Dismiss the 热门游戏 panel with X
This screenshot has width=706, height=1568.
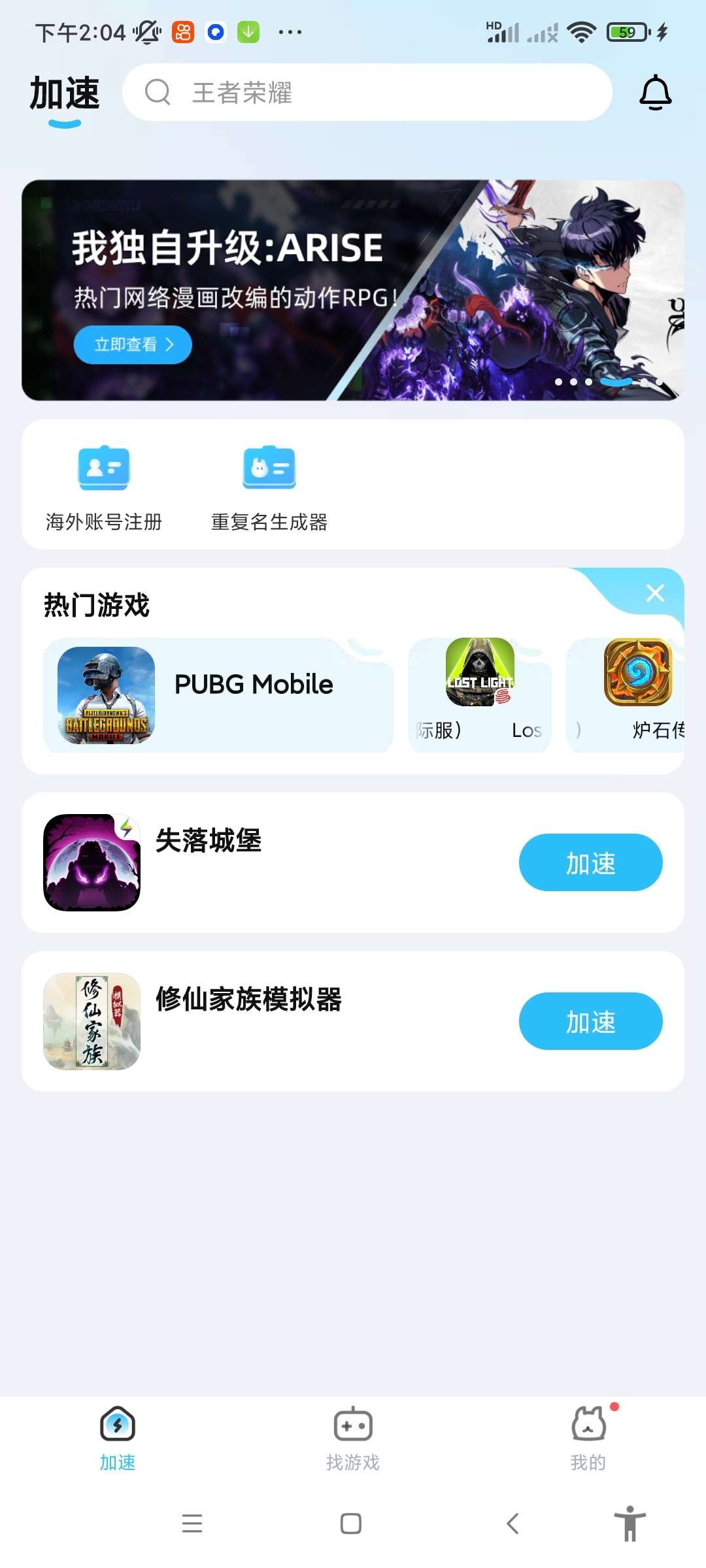click(656, 593)
